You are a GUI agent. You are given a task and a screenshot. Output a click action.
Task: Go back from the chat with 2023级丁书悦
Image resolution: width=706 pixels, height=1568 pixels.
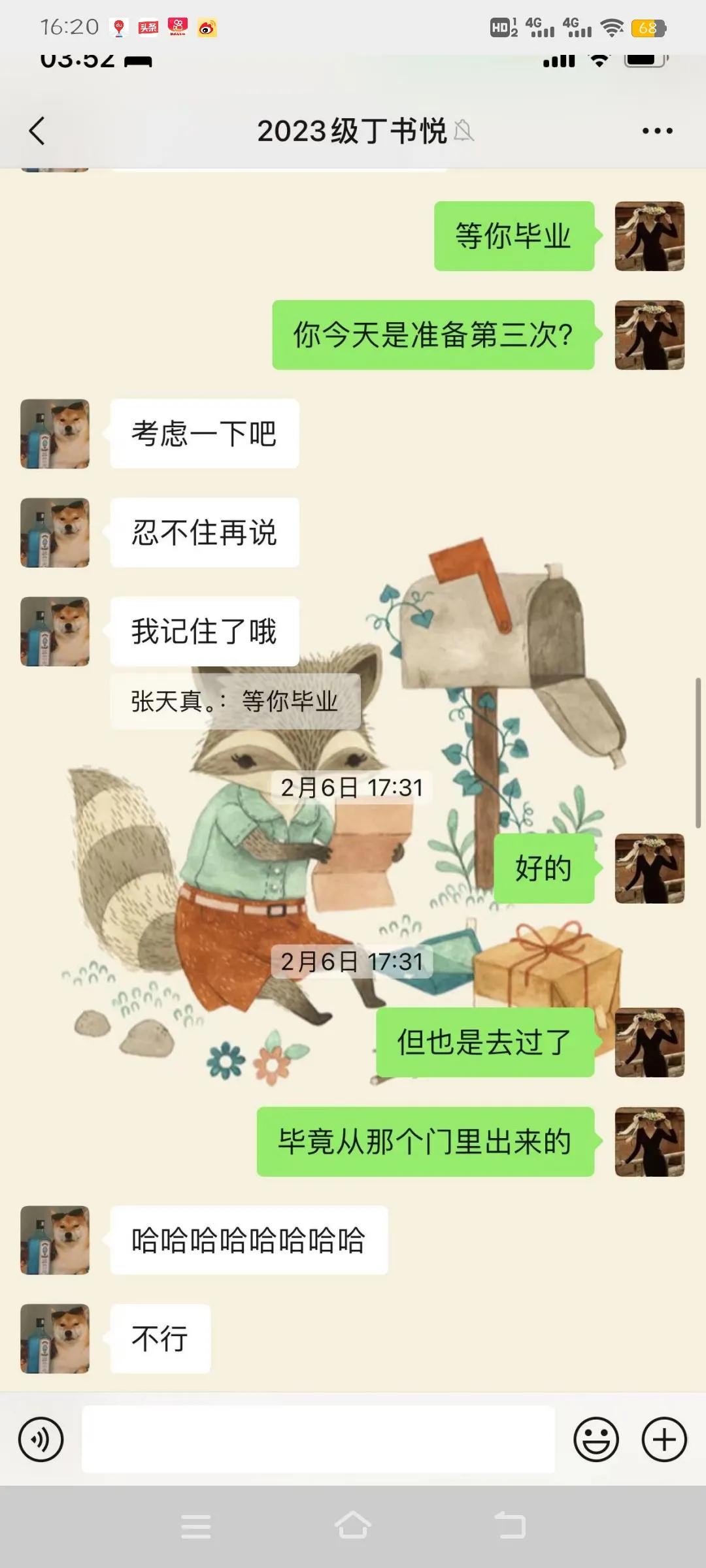click(37, 131)
